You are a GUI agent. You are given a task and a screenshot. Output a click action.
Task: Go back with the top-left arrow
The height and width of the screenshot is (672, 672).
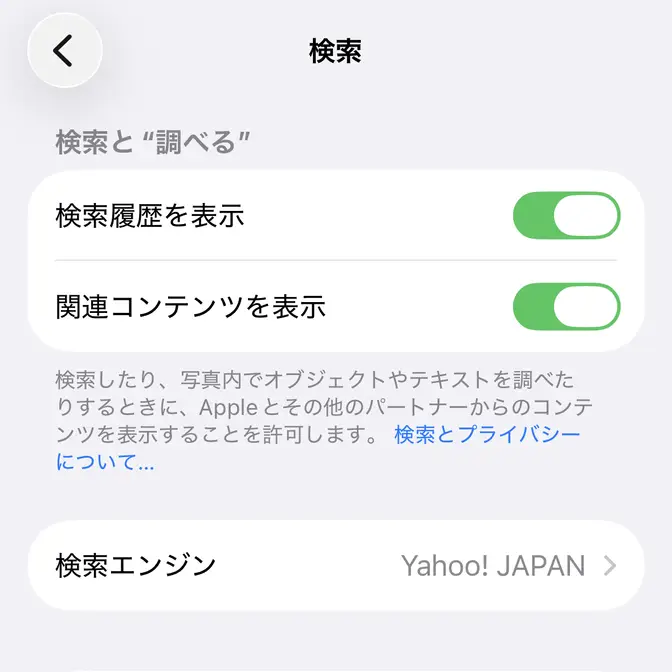pos(64,50)
